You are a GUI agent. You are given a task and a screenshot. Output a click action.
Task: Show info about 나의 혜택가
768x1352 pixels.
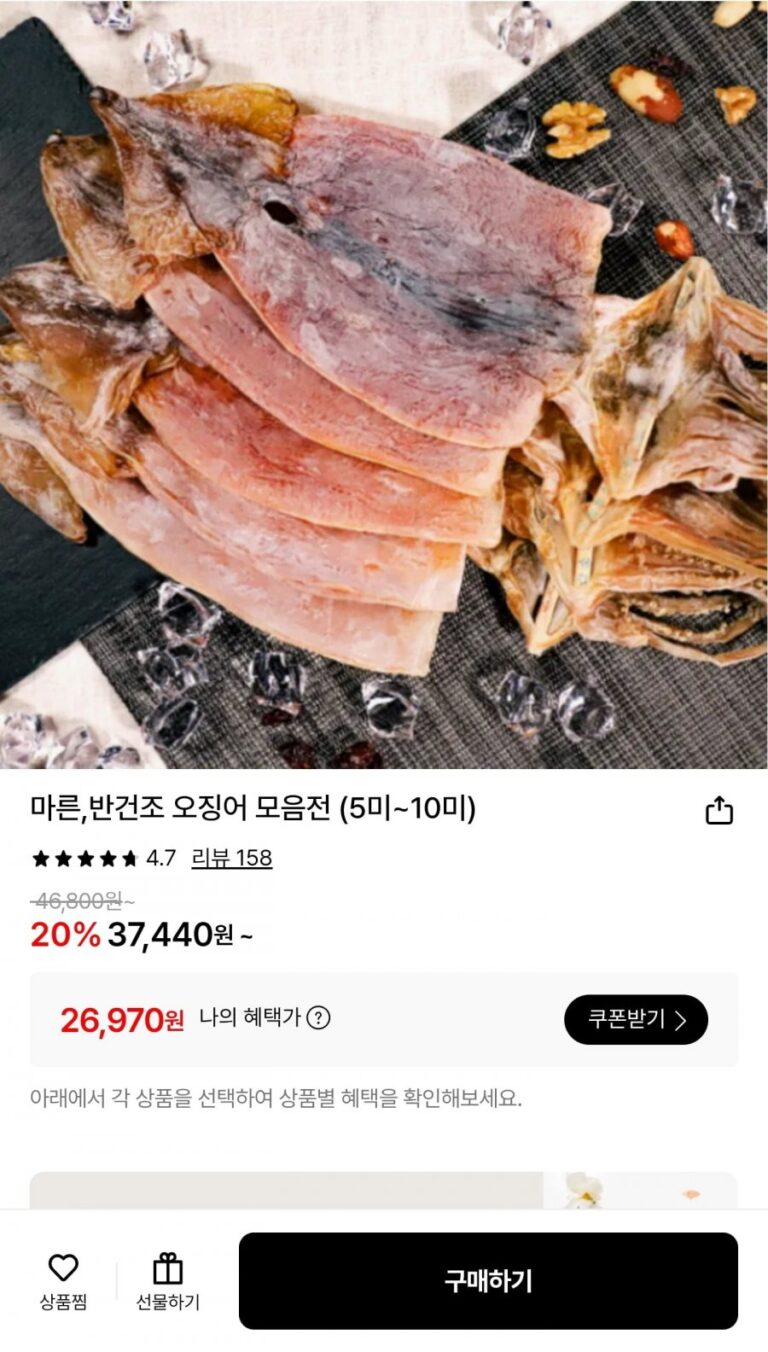click(x=318, y=1019)
